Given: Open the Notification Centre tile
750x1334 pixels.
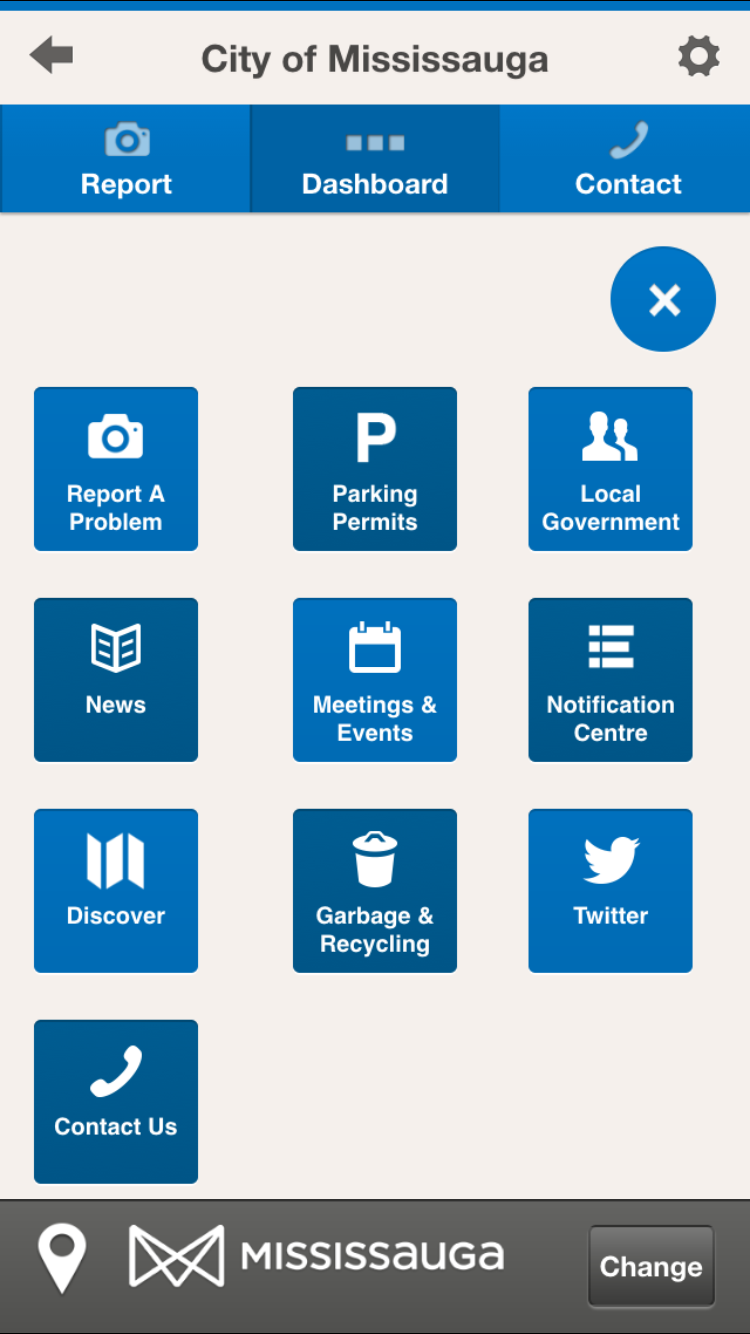Looking at the screenshot, I should point(610,680).
